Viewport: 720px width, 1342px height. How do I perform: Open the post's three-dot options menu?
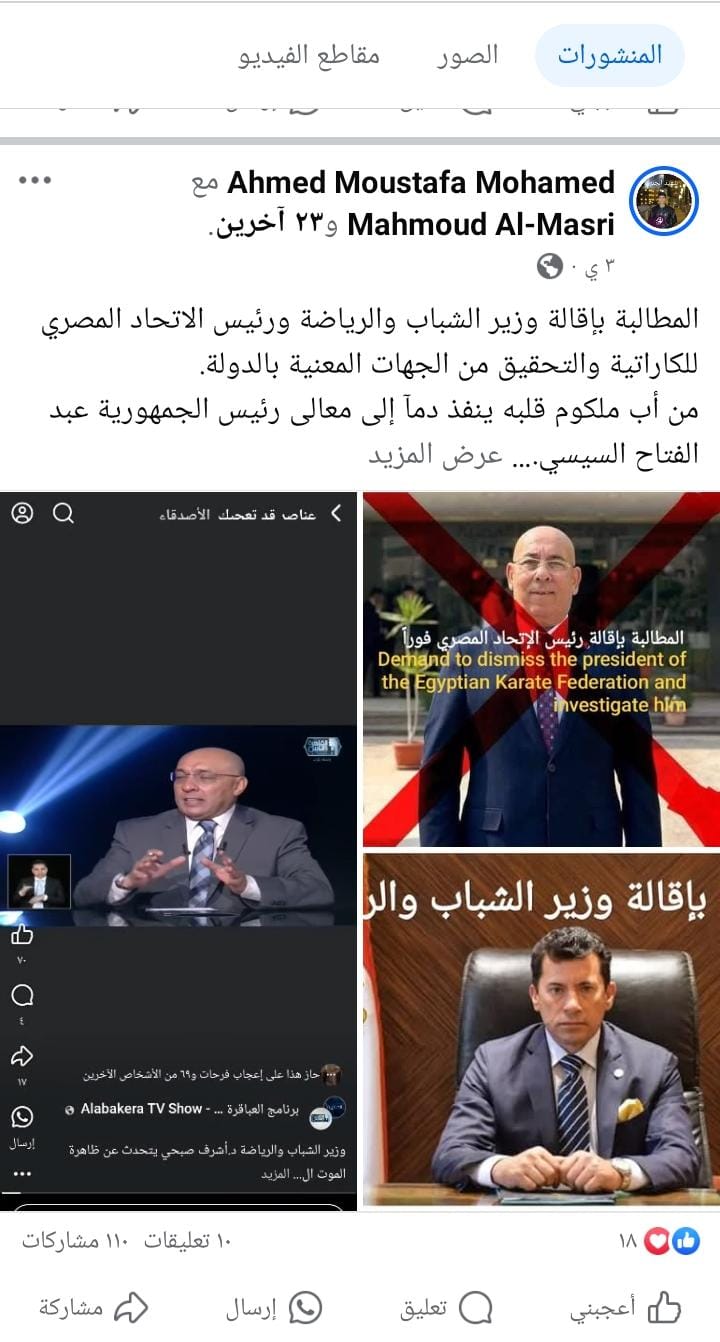pyautogui.click(x=35, y=181)
